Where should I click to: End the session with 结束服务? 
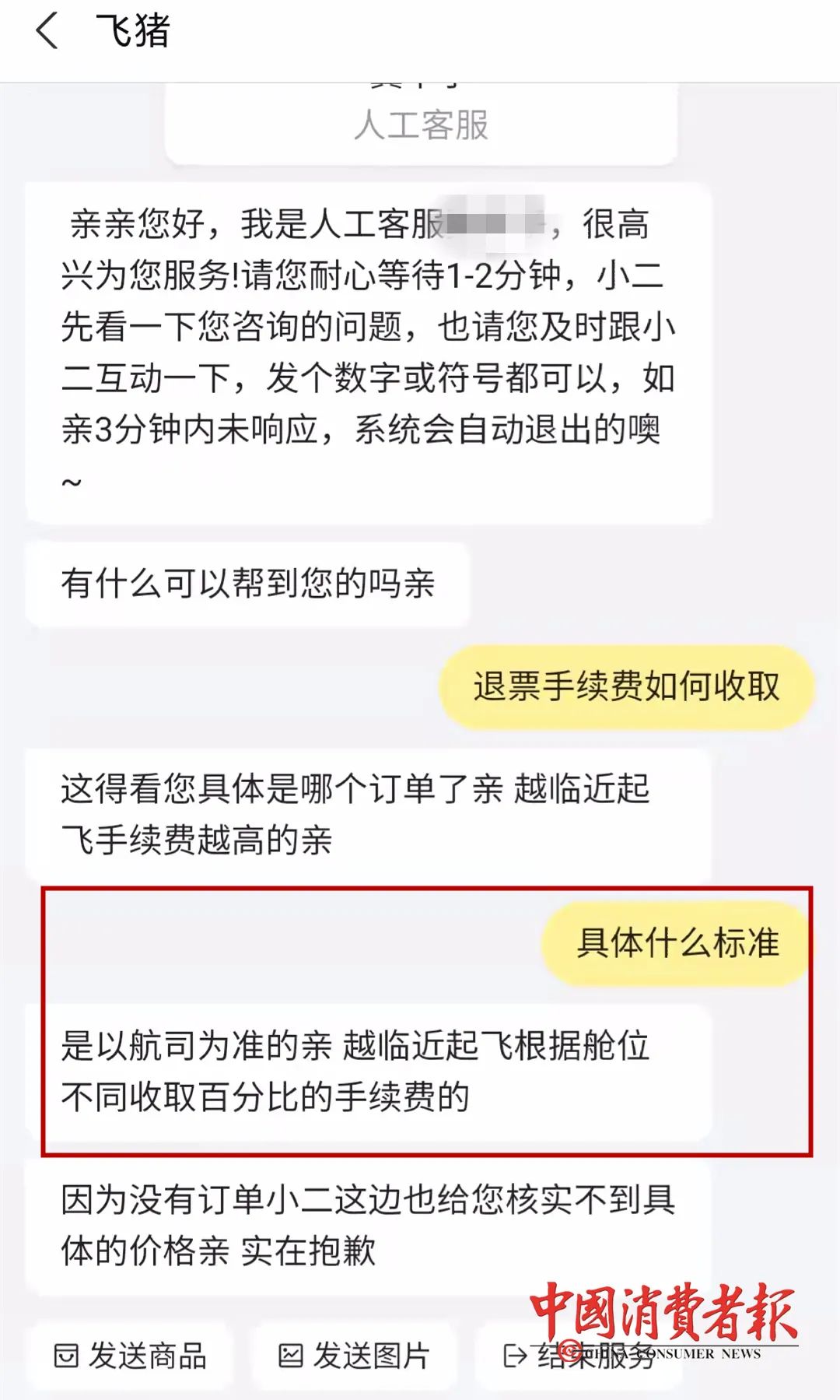pyautogui.click(x=578, y=1356)
